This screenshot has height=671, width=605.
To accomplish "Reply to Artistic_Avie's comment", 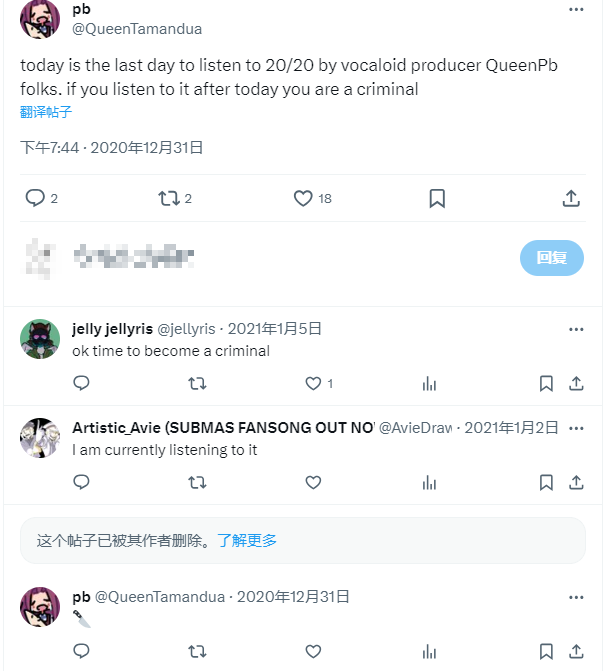I will tap(82, 482).
